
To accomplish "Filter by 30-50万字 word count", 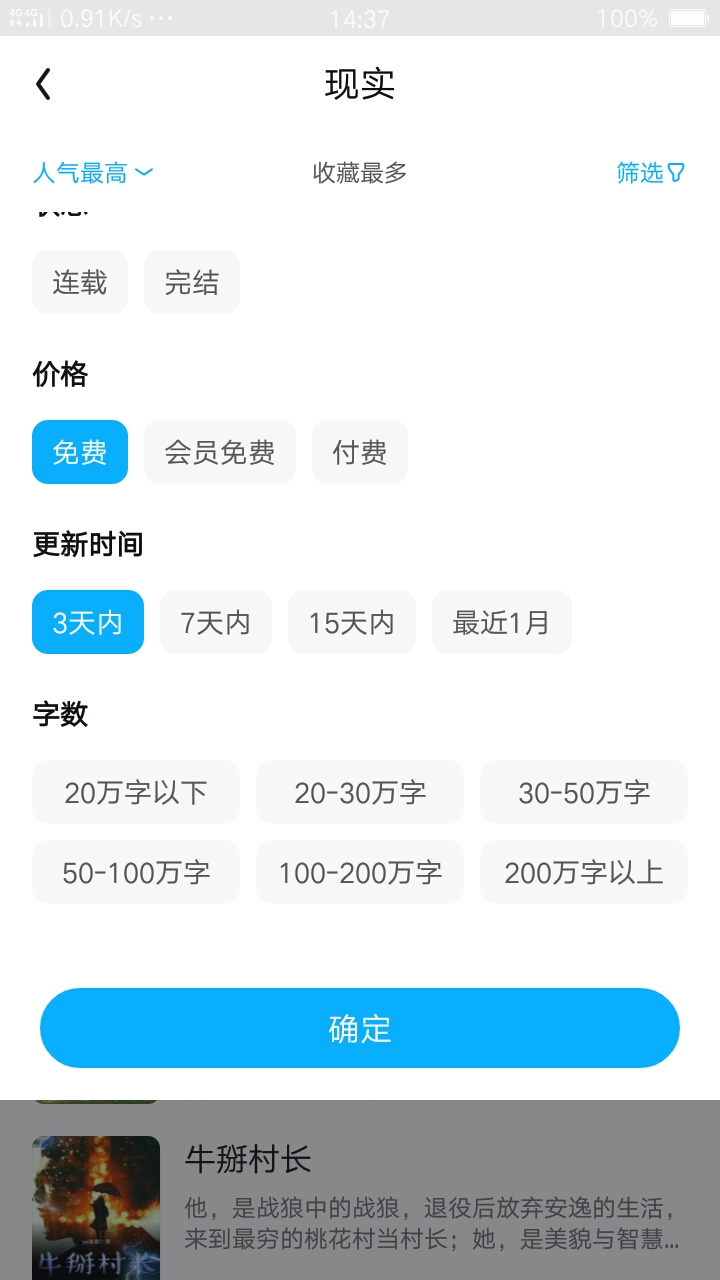I will [584, 792].
